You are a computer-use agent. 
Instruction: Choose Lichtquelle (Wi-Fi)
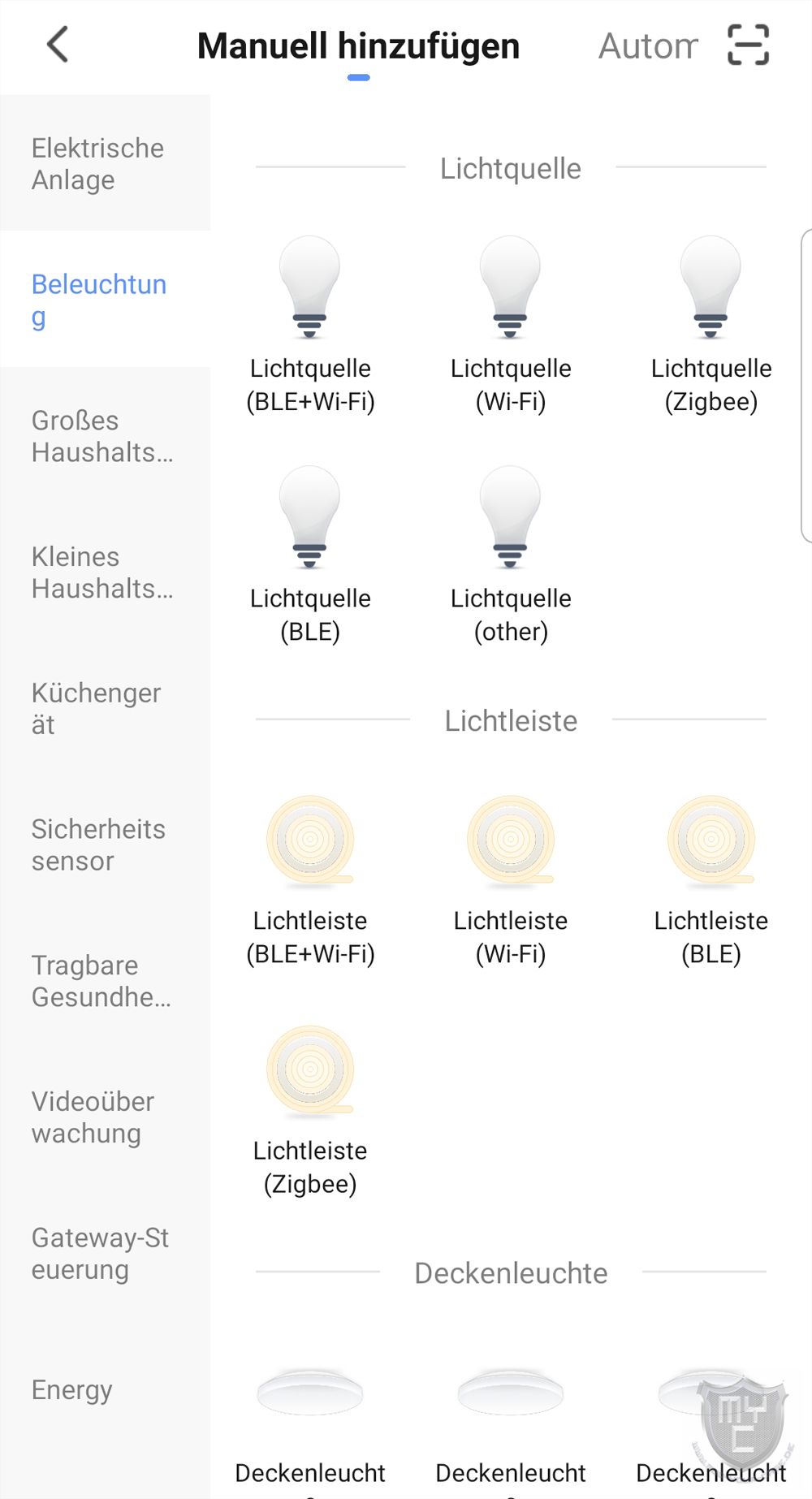click(511, 326)
